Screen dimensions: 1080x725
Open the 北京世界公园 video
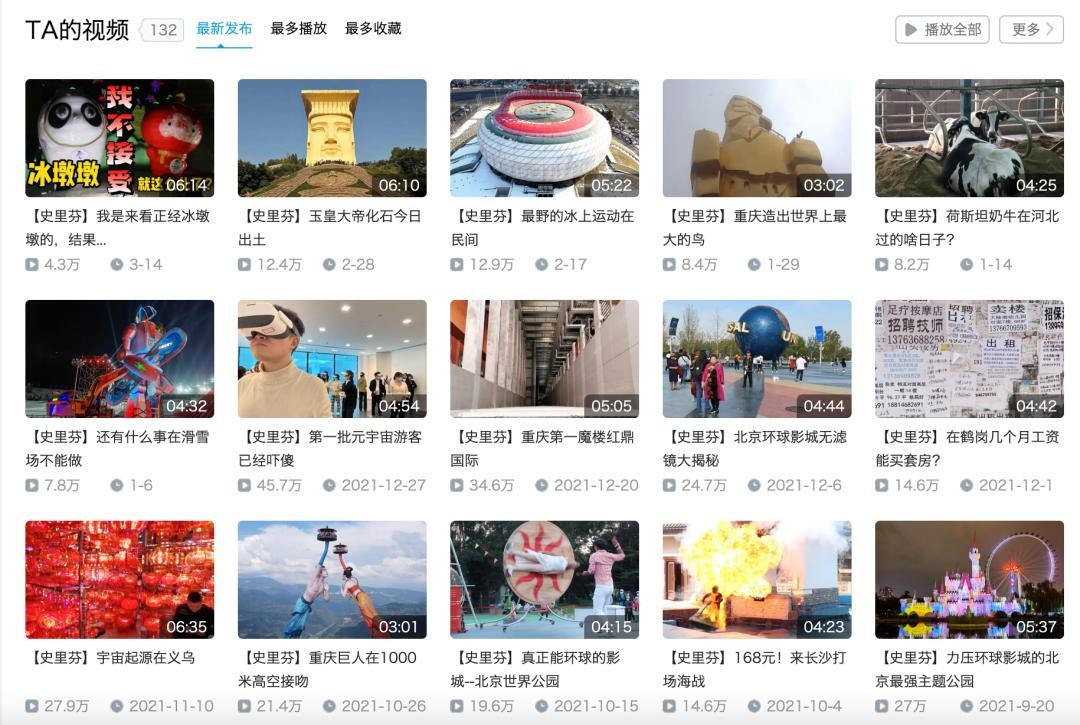[x=544, y=580]
